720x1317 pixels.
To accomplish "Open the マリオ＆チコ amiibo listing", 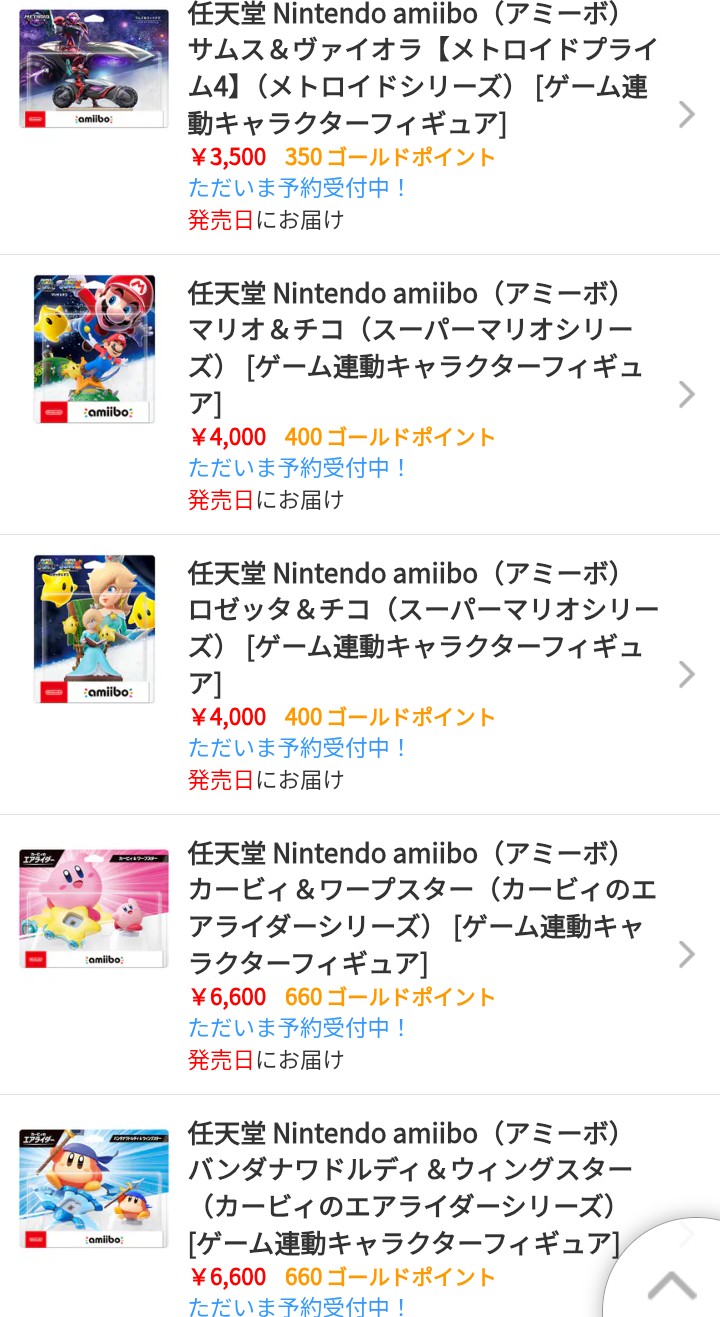I will click(x=420, y=348).
